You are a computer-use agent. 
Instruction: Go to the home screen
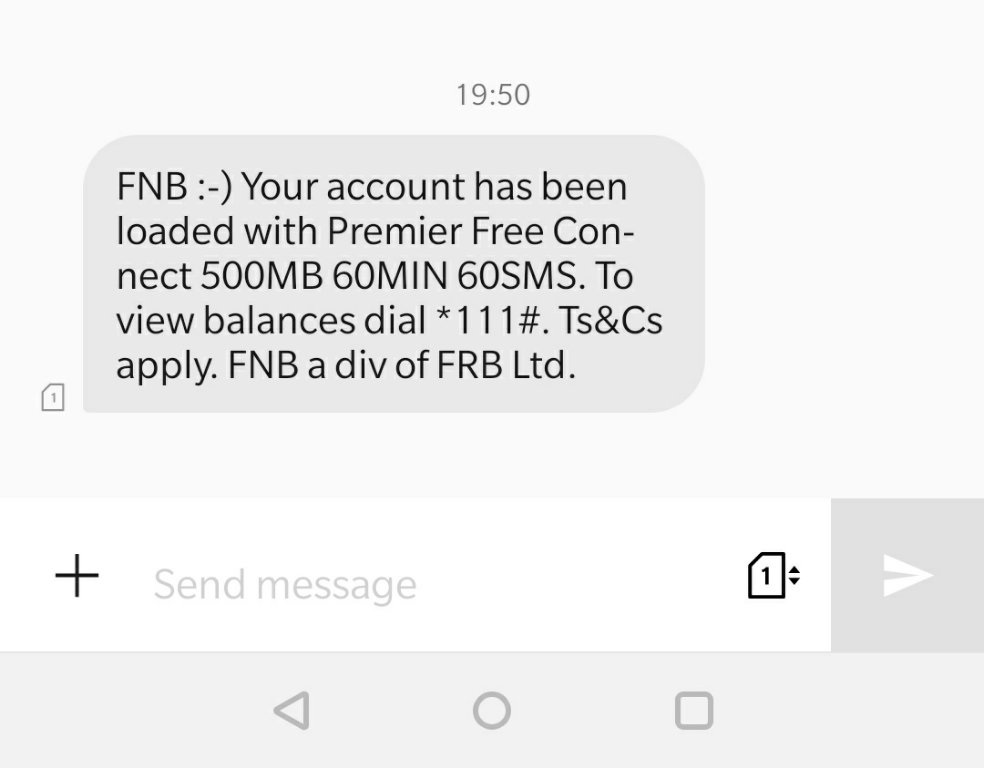491,711
